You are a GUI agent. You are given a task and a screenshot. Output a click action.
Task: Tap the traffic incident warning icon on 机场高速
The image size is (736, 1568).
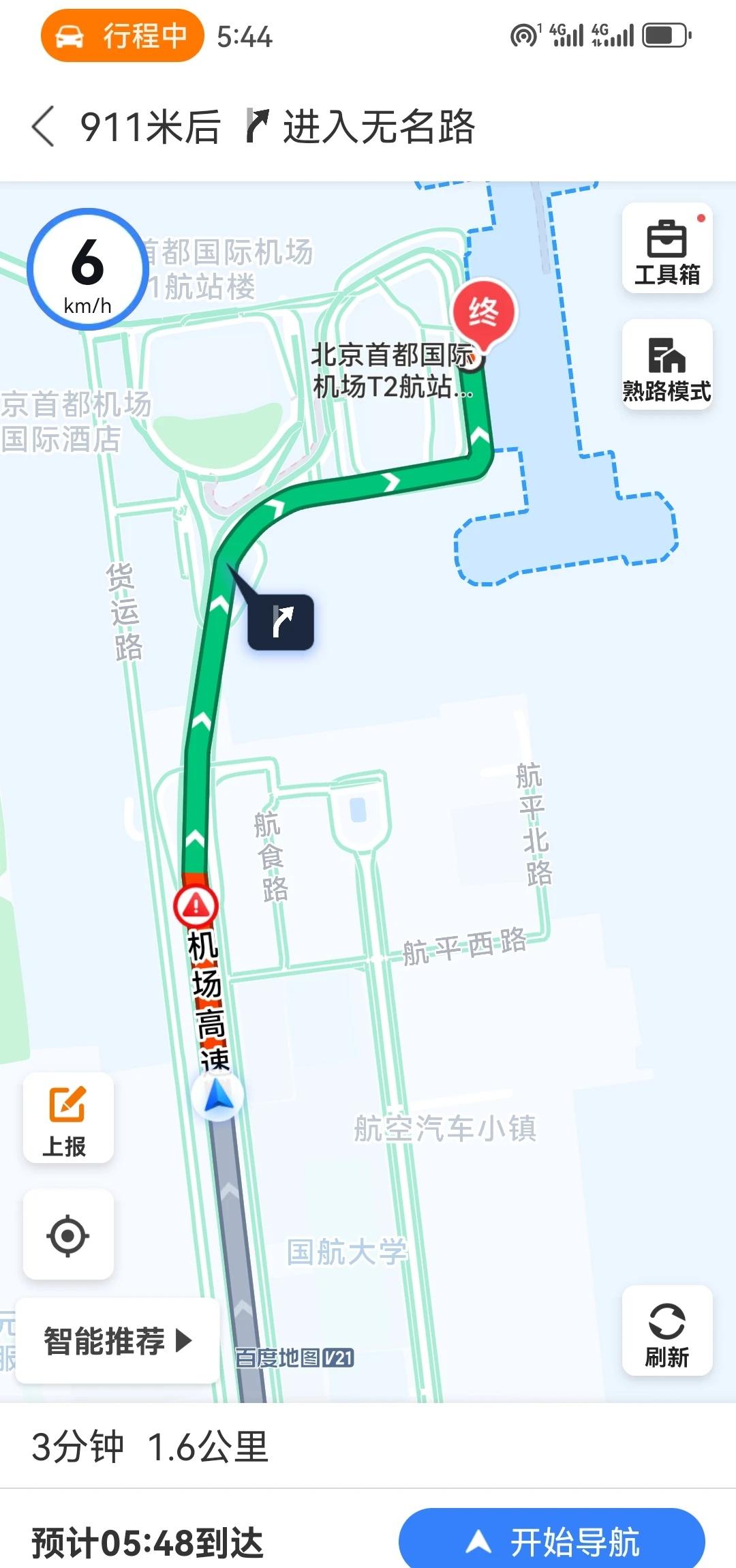click(194, 907)
